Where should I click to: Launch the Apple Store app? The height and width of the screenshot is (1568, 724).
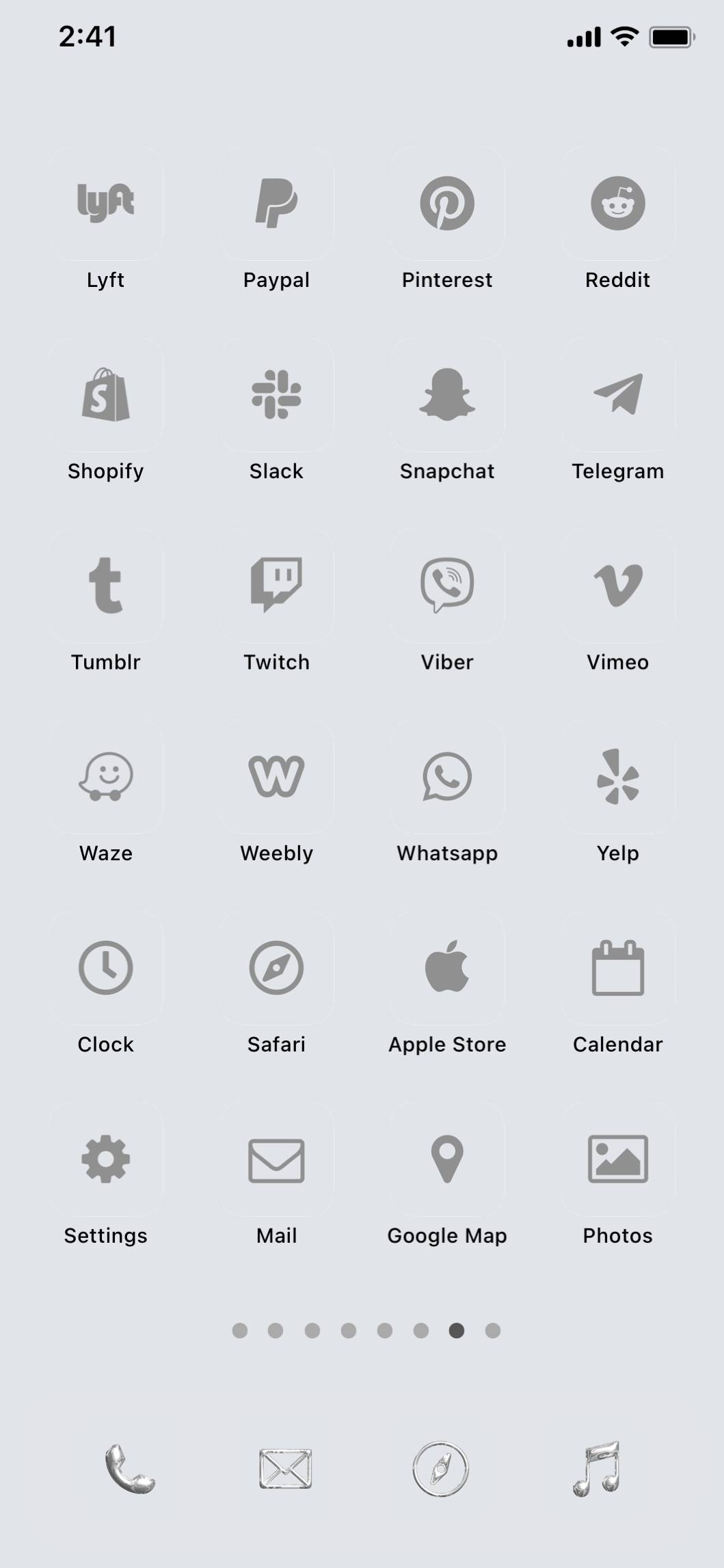pyautogui.click(x=447, y=967)
